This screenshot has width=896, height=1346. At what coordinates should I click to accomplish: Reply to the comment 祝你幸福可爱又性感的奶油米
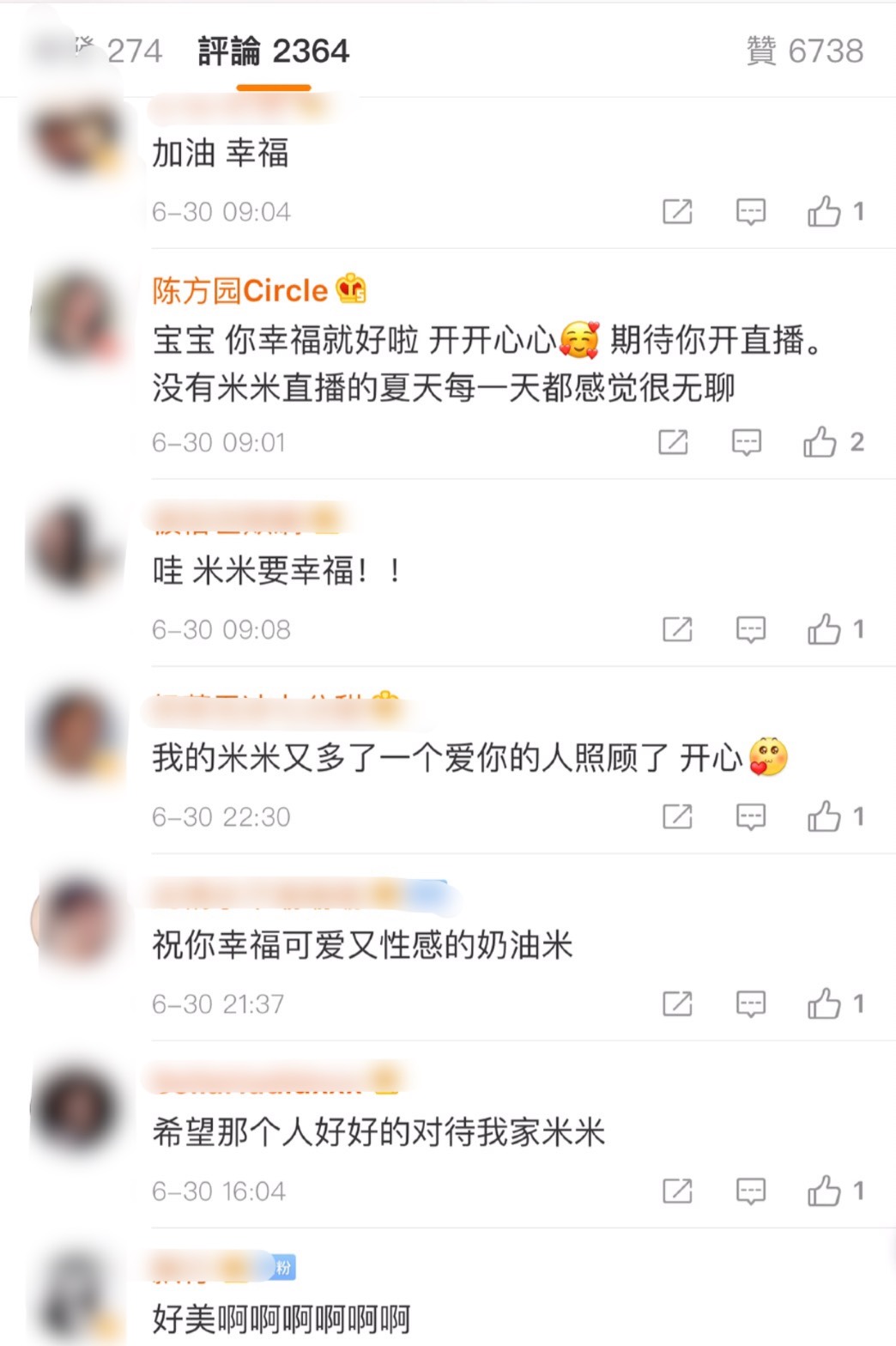(751, 1003)
